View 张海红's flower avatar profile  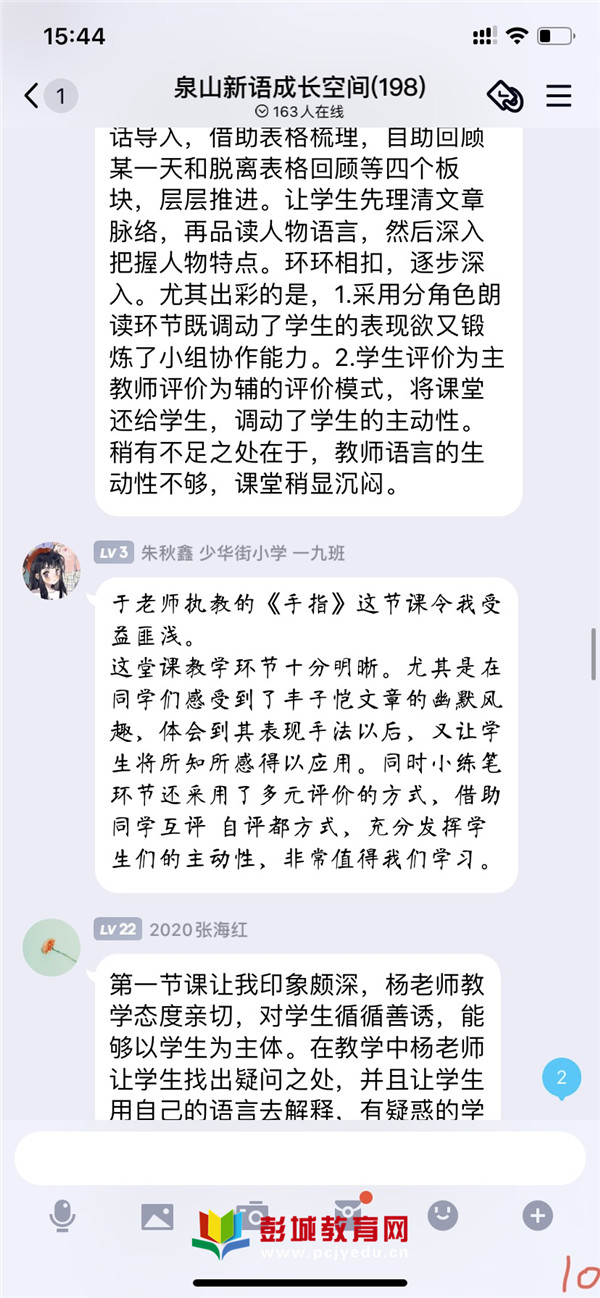[52, 947]
